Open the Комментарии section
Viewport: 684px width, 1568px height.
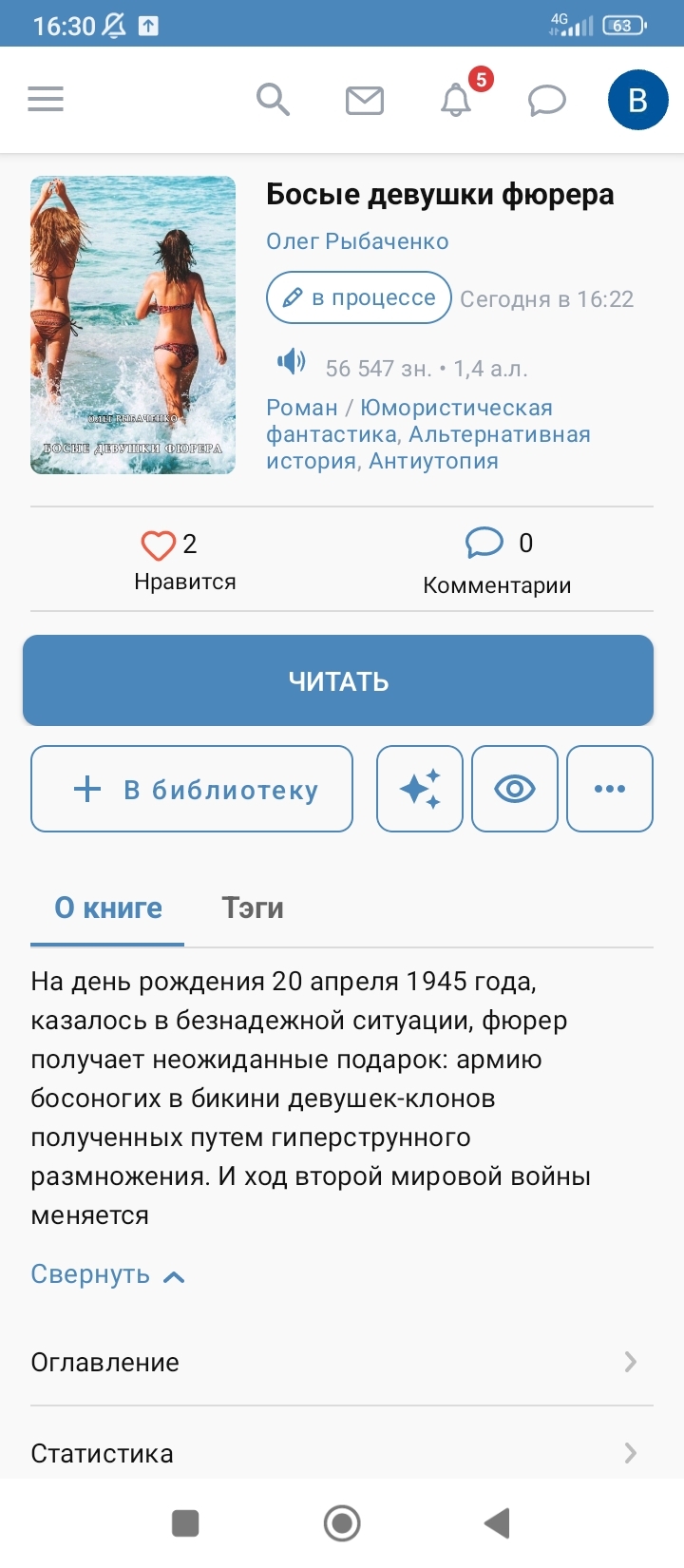(497, 562)
